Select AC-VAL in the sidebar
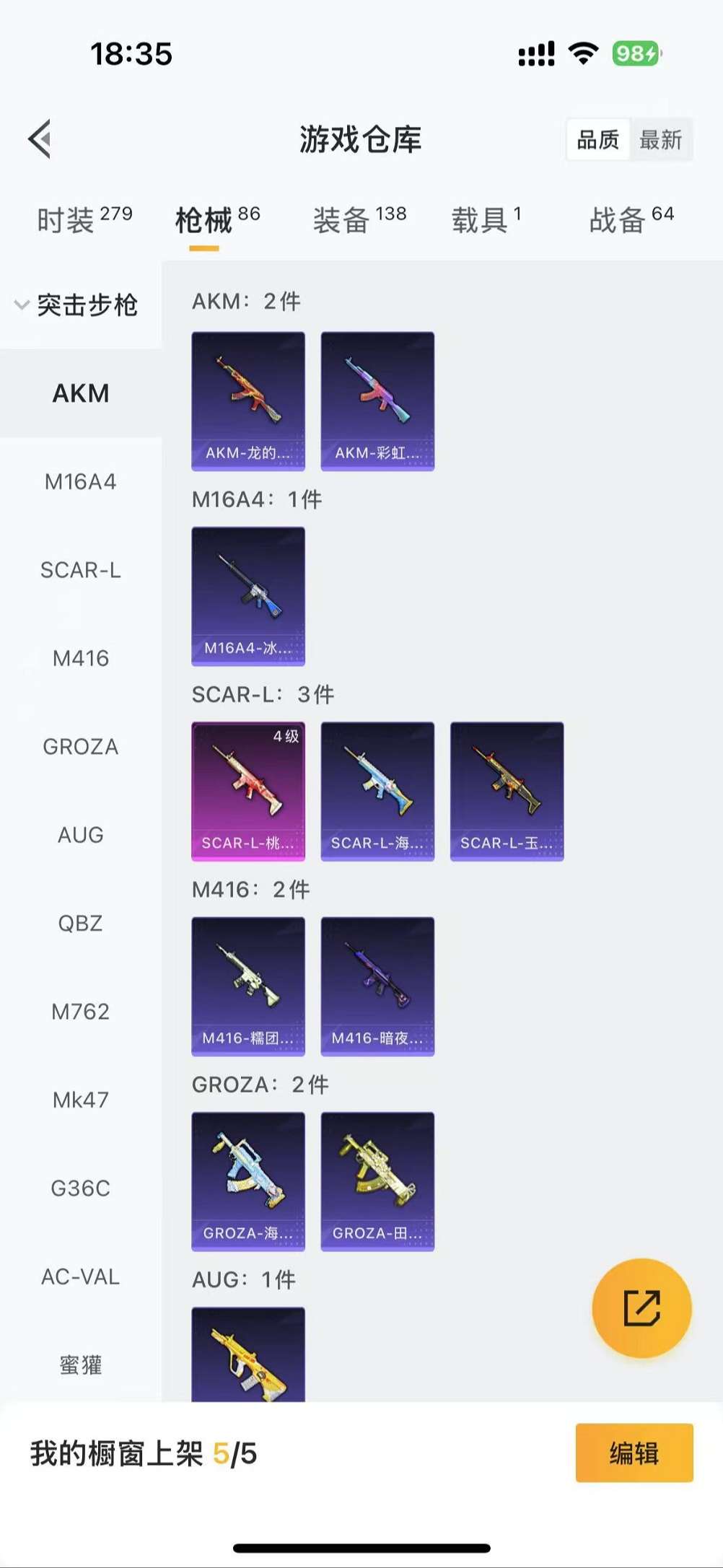This screenshot has height=1568, width=723. tap(81, 1276)
